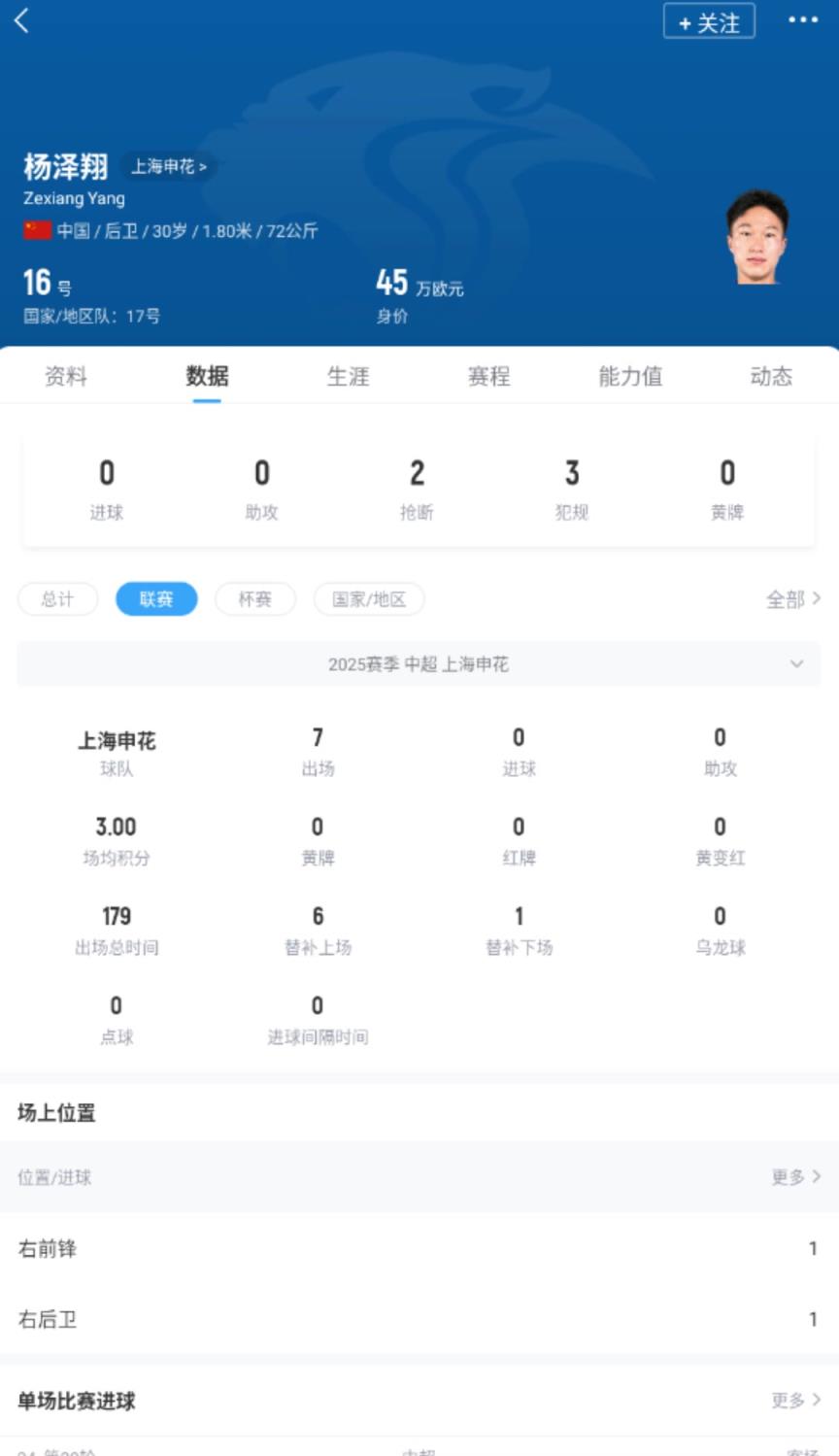Go back using the top-left arrow
Image resolution: width=839 pixels, height=1456 pixels.
pyautogui.click(x=21, y=20)
